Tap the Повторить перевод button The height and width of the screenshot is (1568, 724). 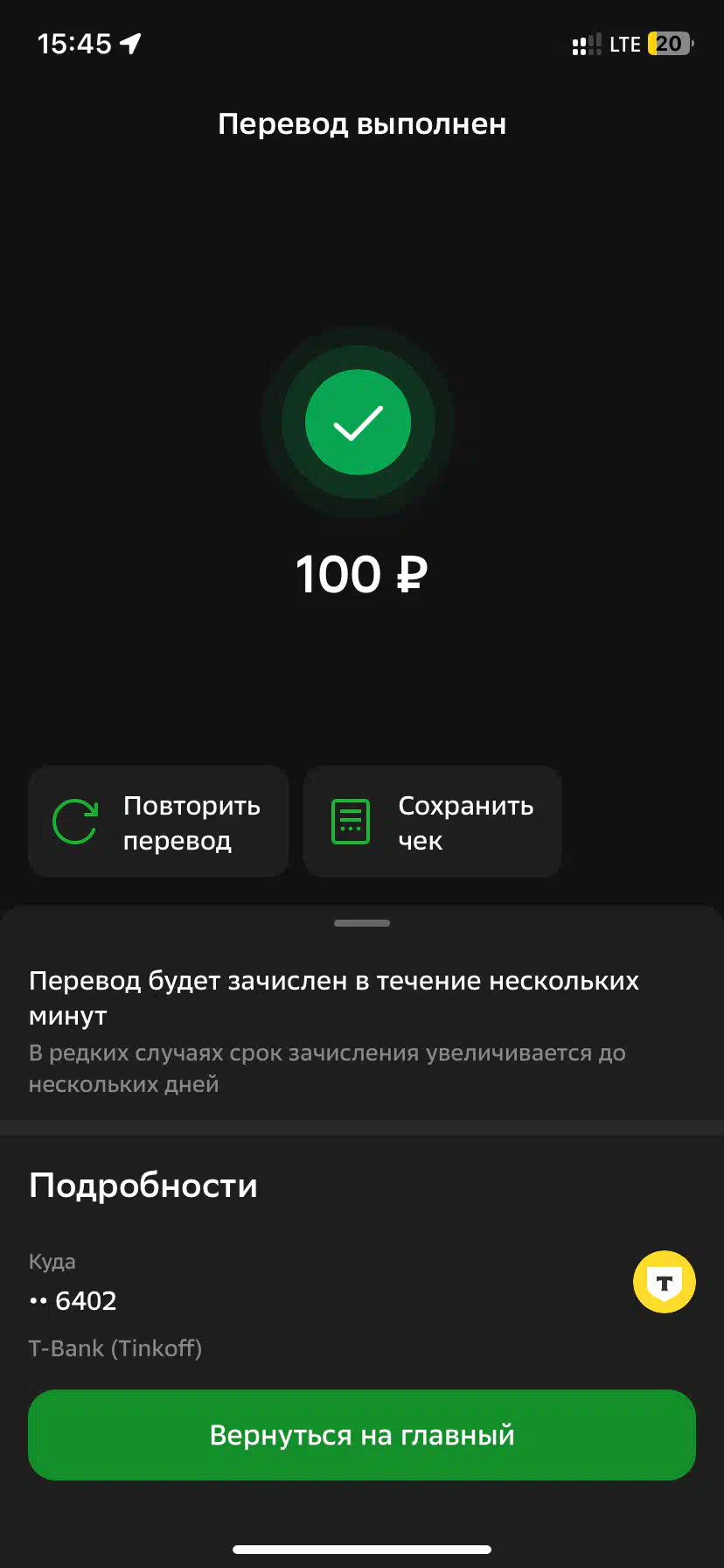pos(158,822)
